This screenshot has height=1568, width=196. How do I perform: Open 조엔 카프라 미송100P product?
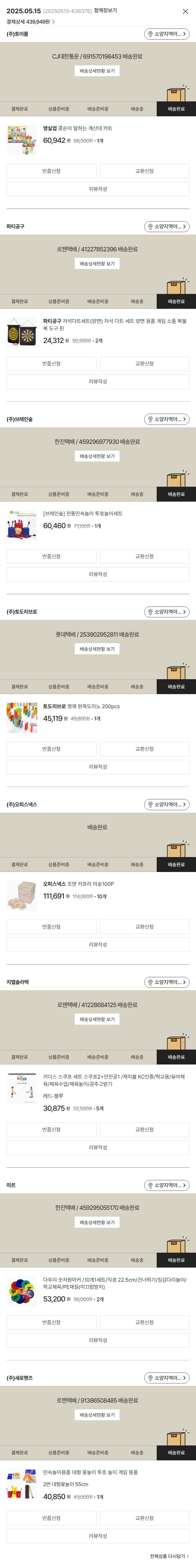pos(78,884)
